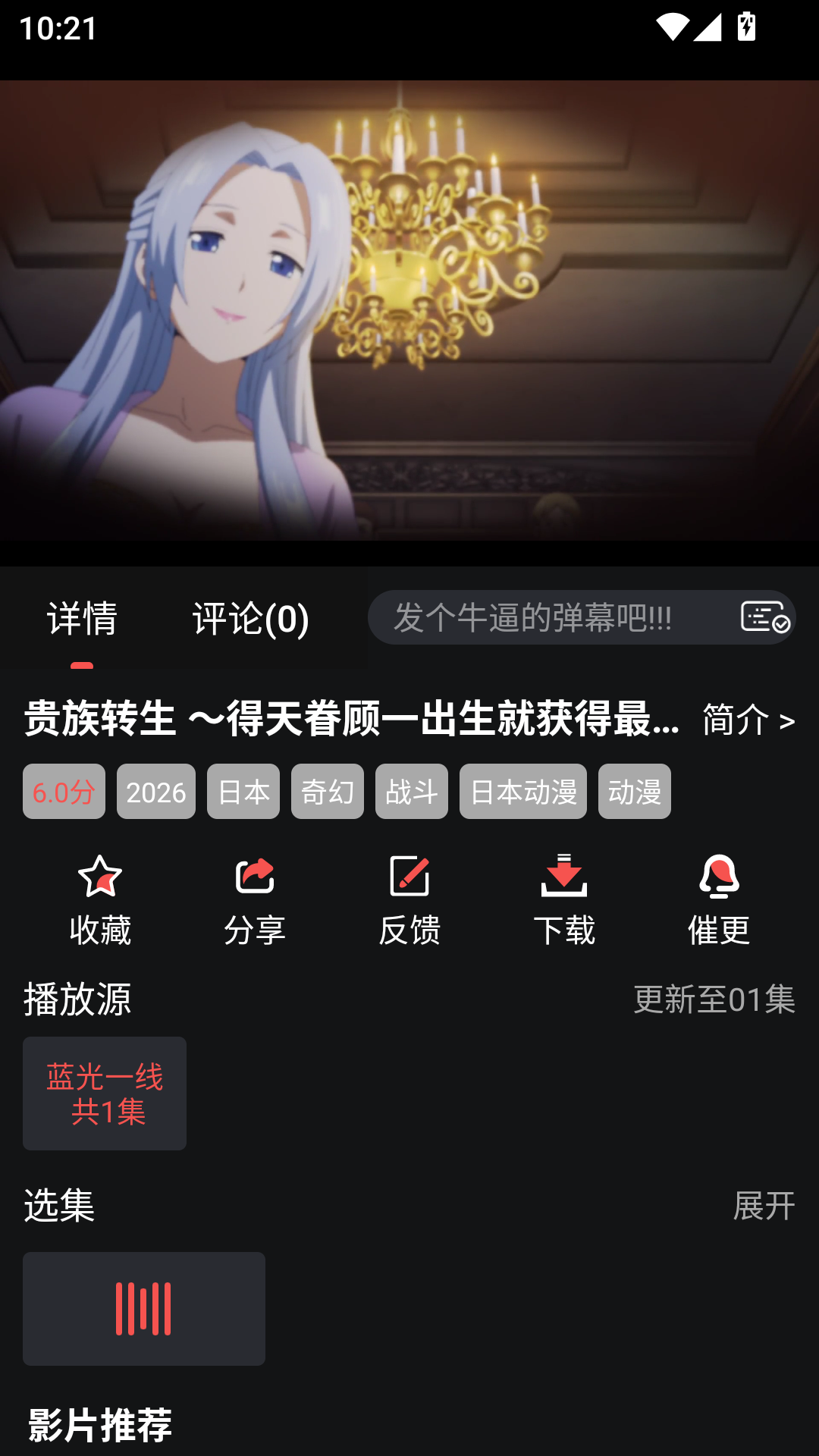Image resolution: width=819 pixels, height=1456 pixels.
Task: Tap the 奇幻 genre tag
Action: pyautogui.click(x=328, y=792)
